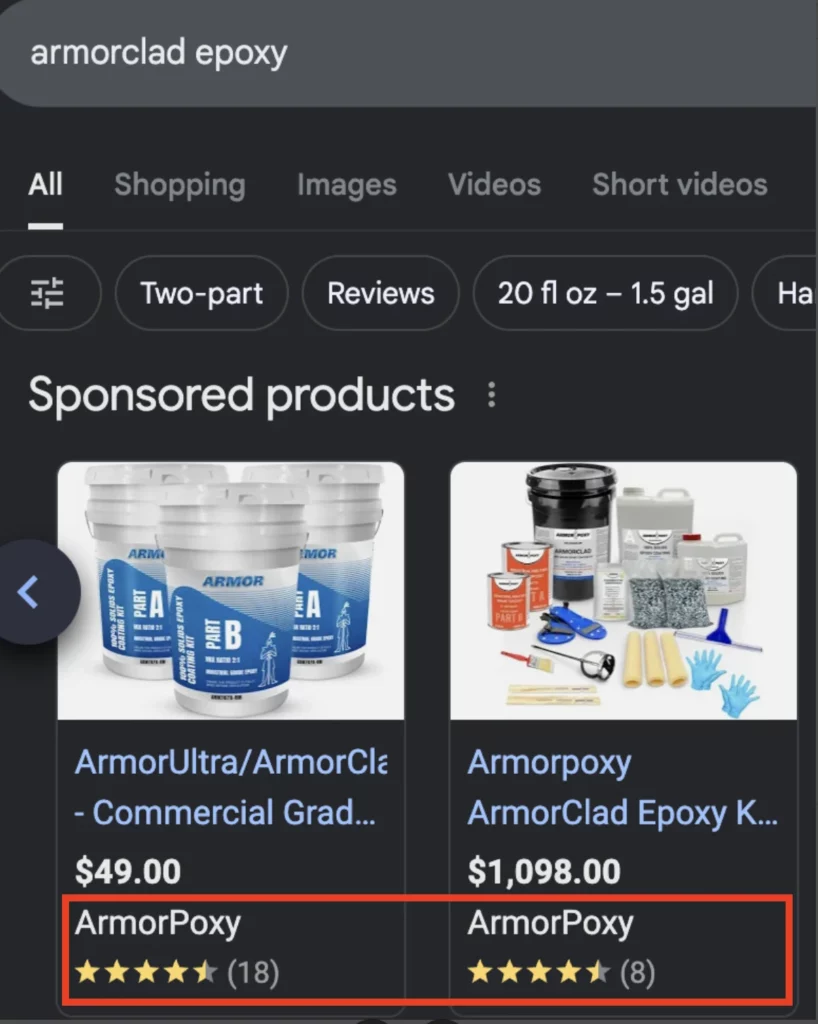This screenshot has width=818, height=1024.
Task: Switch to the Shopping tab
Action: [179, 184]
